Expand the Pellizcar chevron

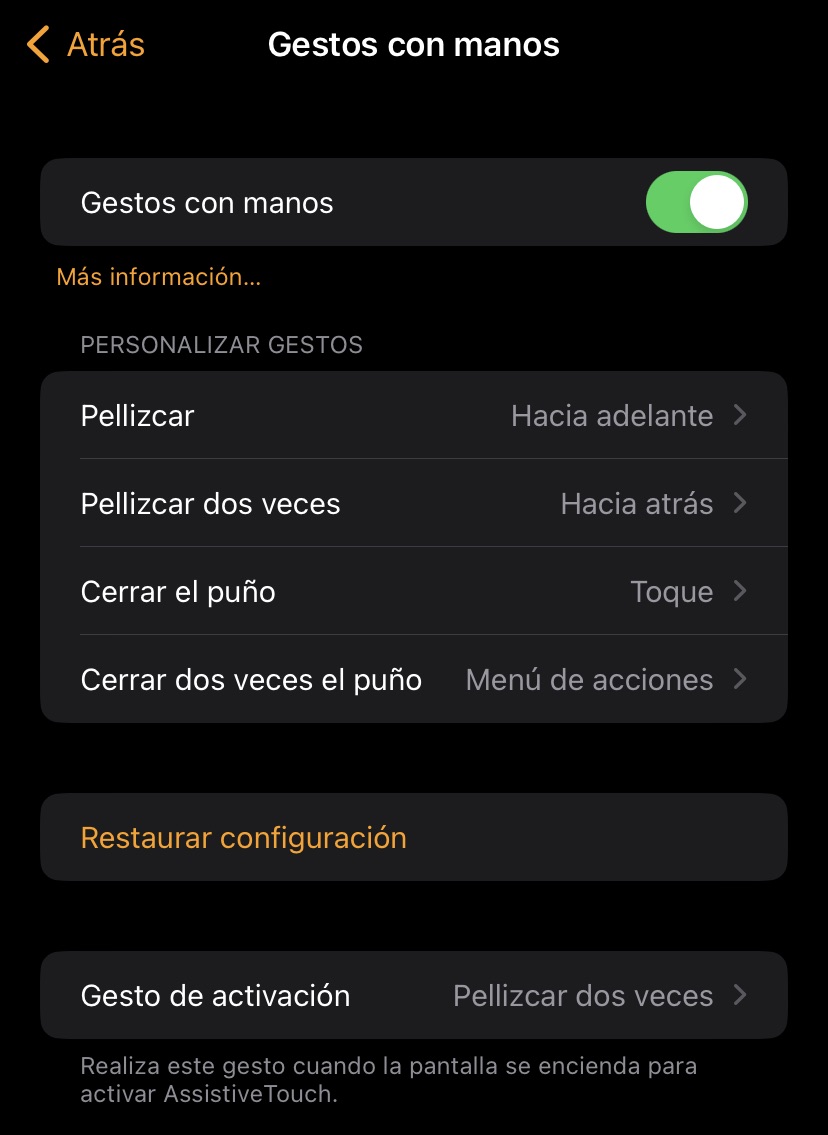coord(740,415)
